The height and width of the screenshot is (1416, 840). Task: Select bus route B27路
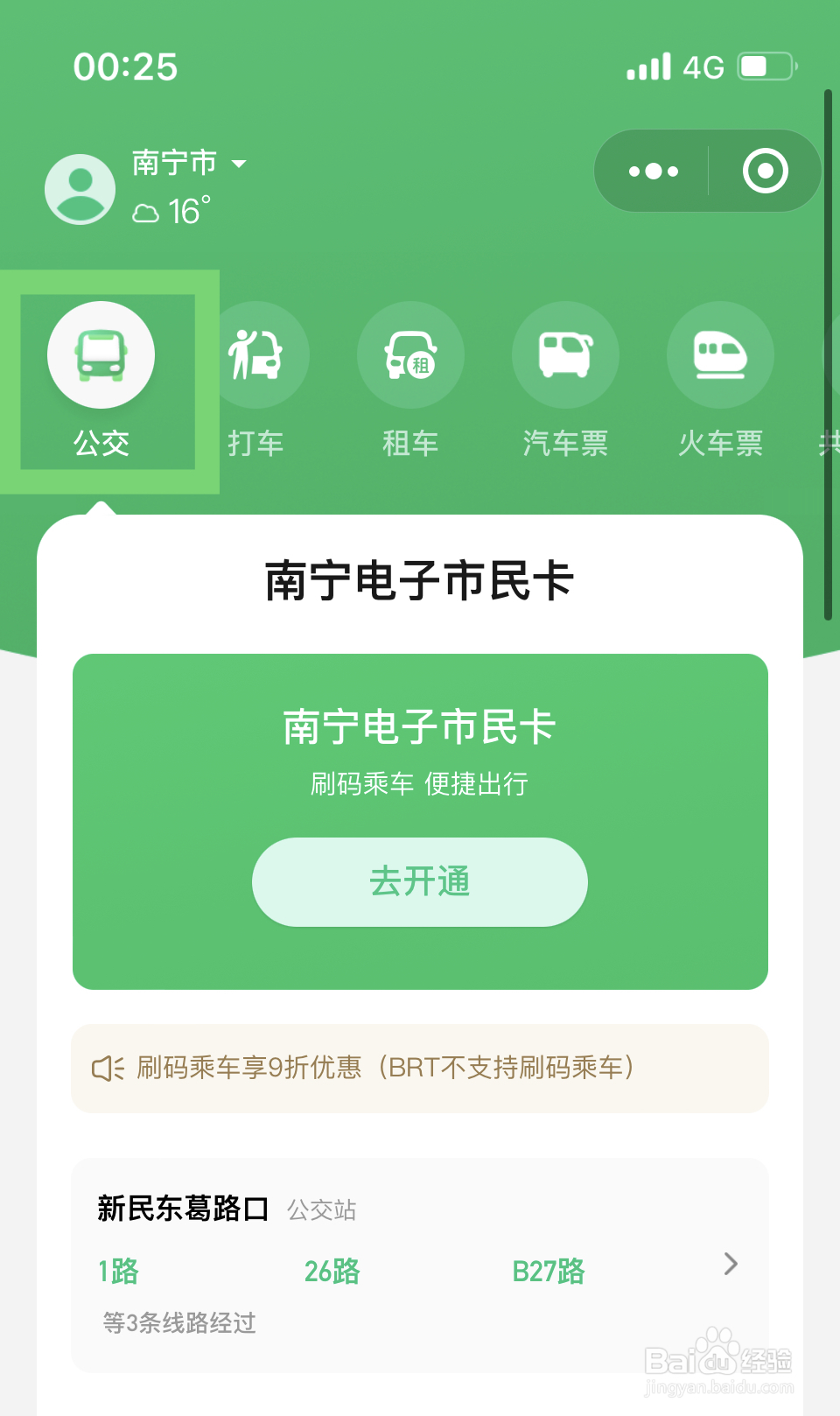click(x=549, y=1271)
